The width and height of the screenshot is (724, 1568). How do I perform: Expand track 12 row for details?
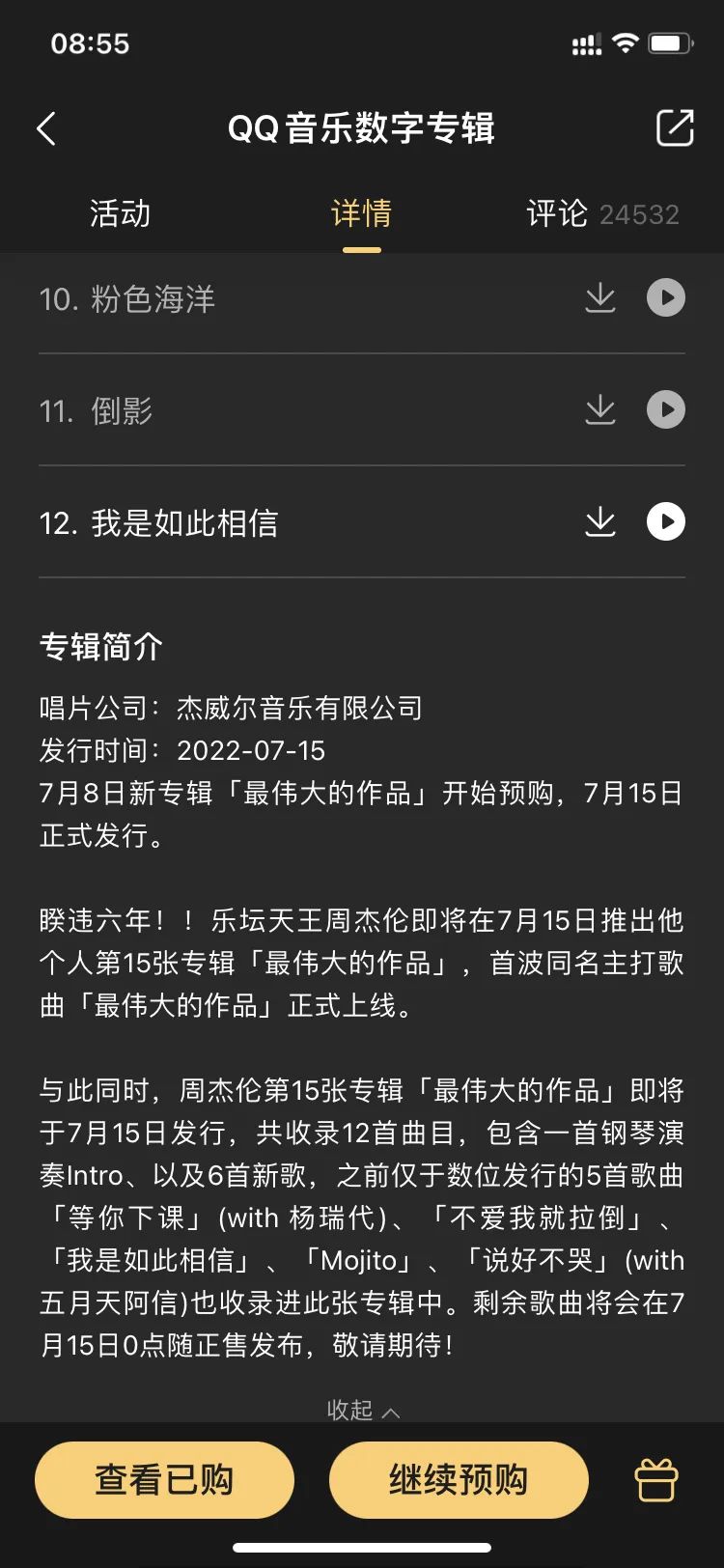click(290, 522)
